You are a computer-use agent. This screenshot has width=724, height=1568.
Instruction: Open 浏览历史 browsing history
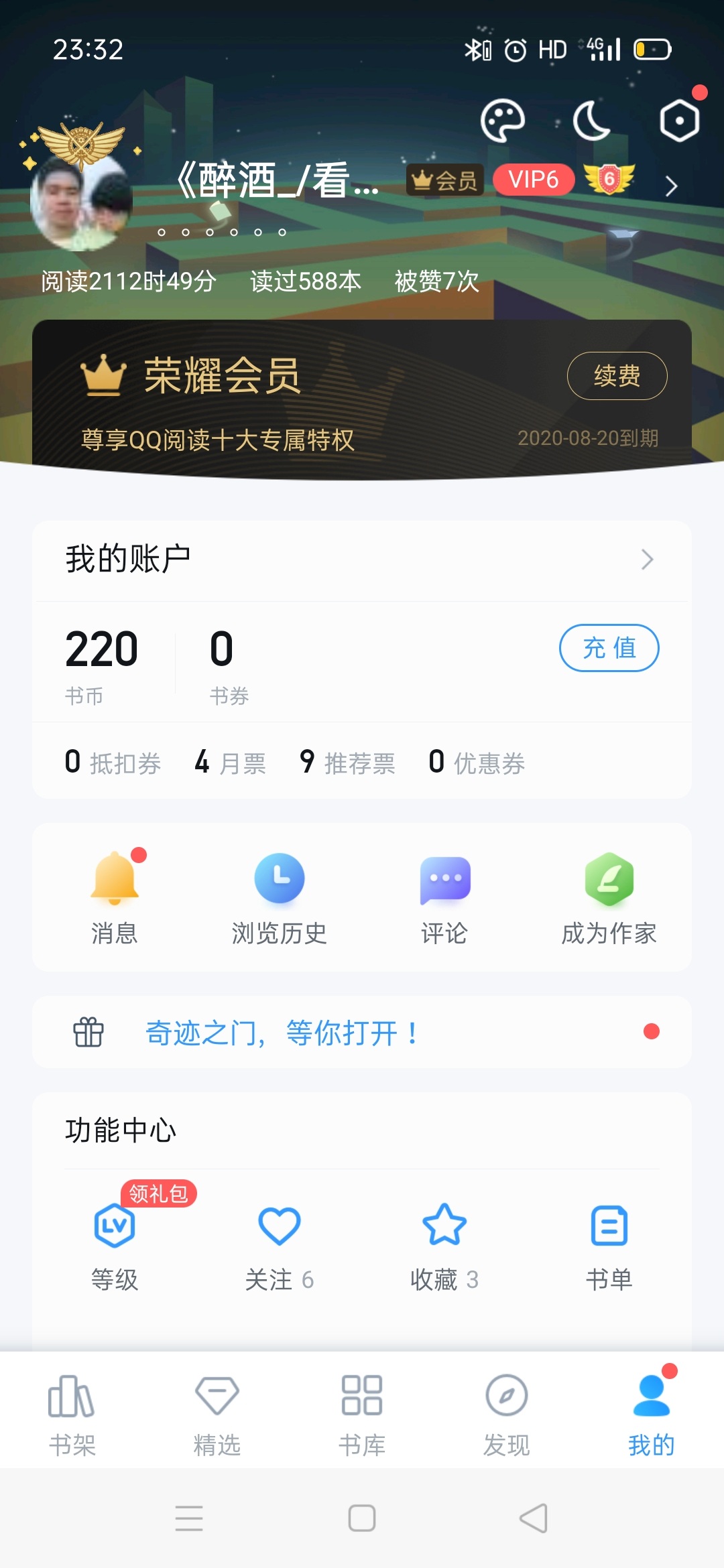(x=280, y=898)
